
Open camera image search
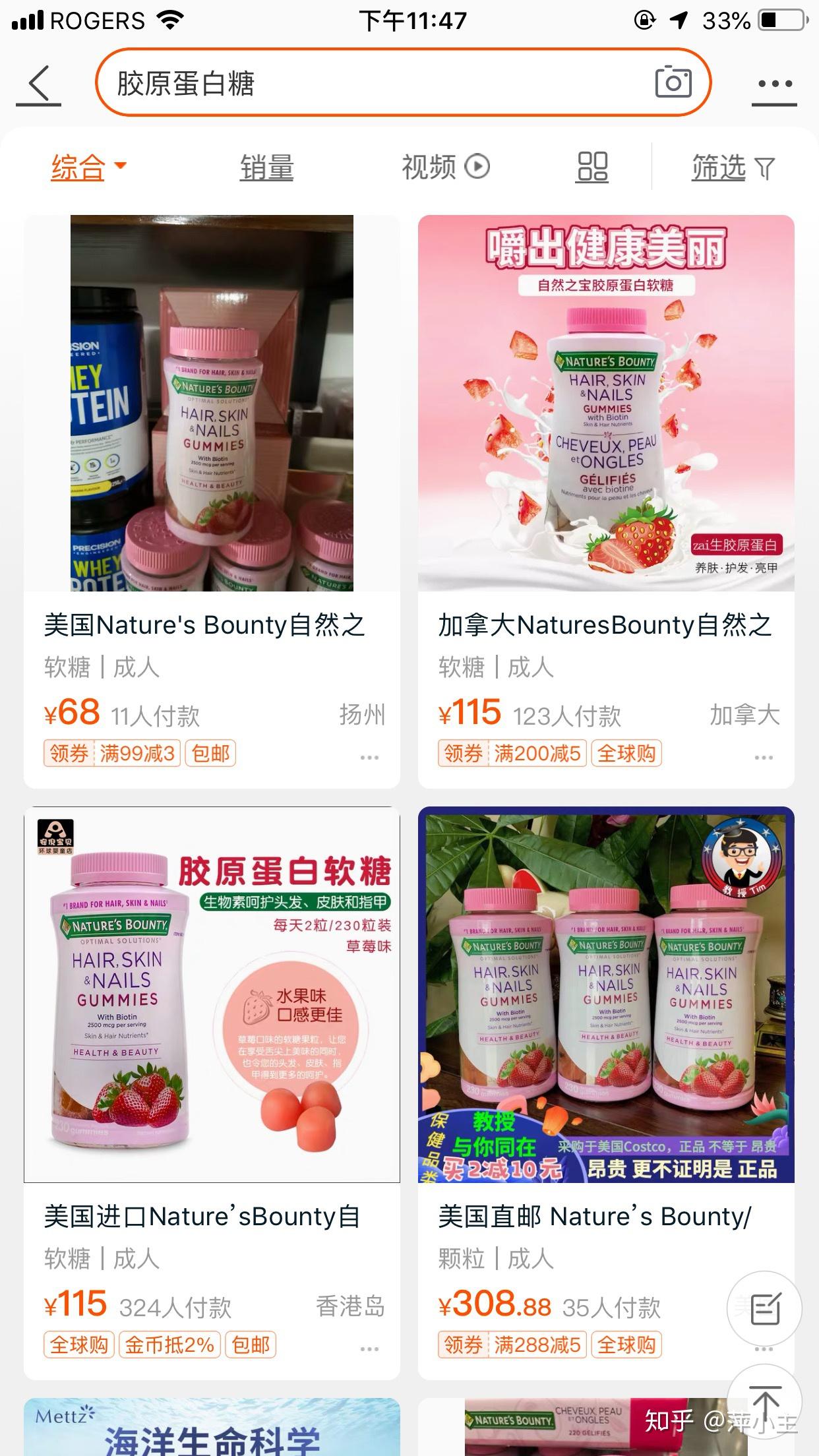pyautogui.click(x=673, y=82)
